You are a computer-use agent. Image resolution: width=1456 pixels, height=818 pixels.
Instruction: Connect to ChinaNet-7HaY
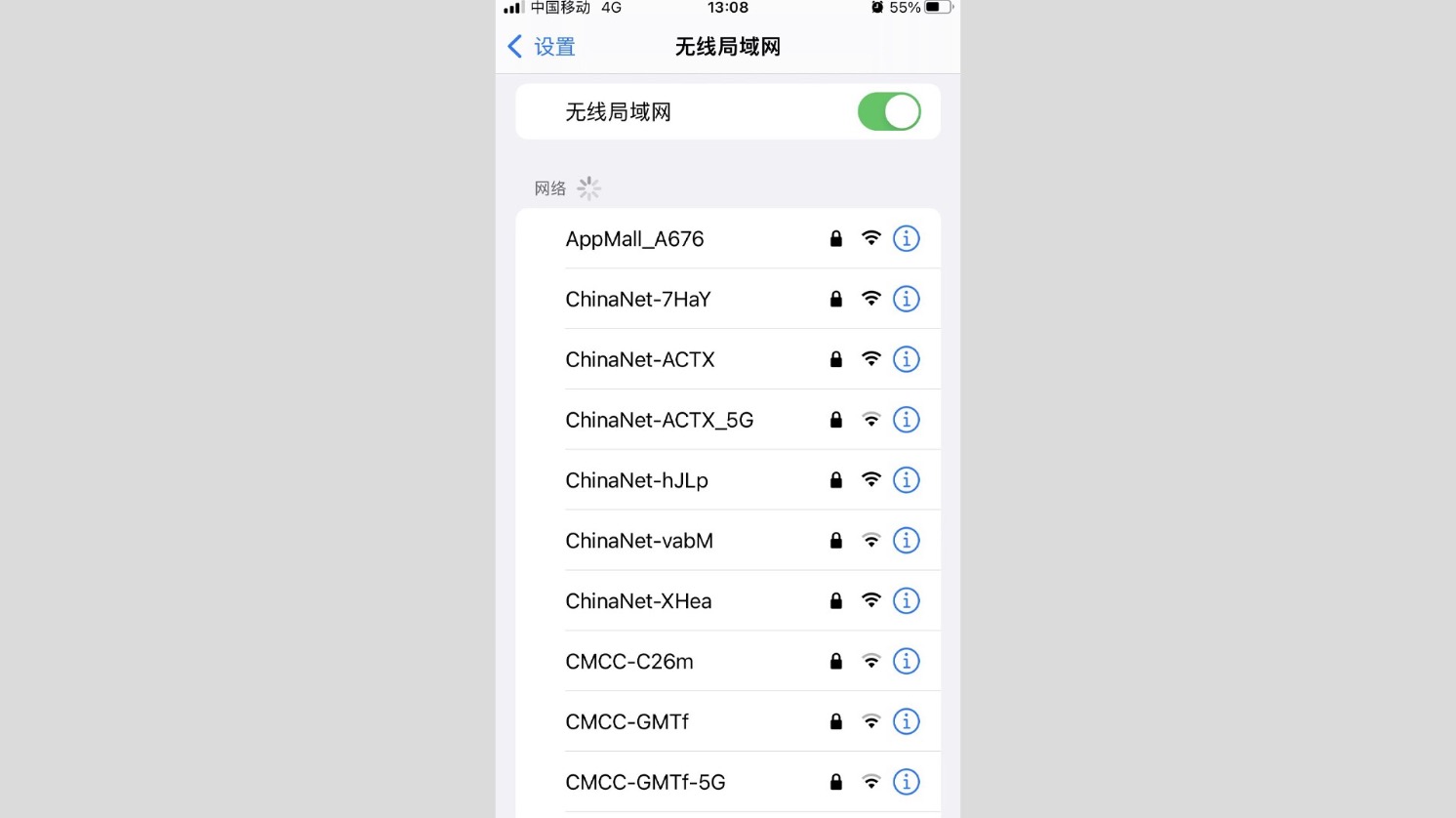(638, 300)
